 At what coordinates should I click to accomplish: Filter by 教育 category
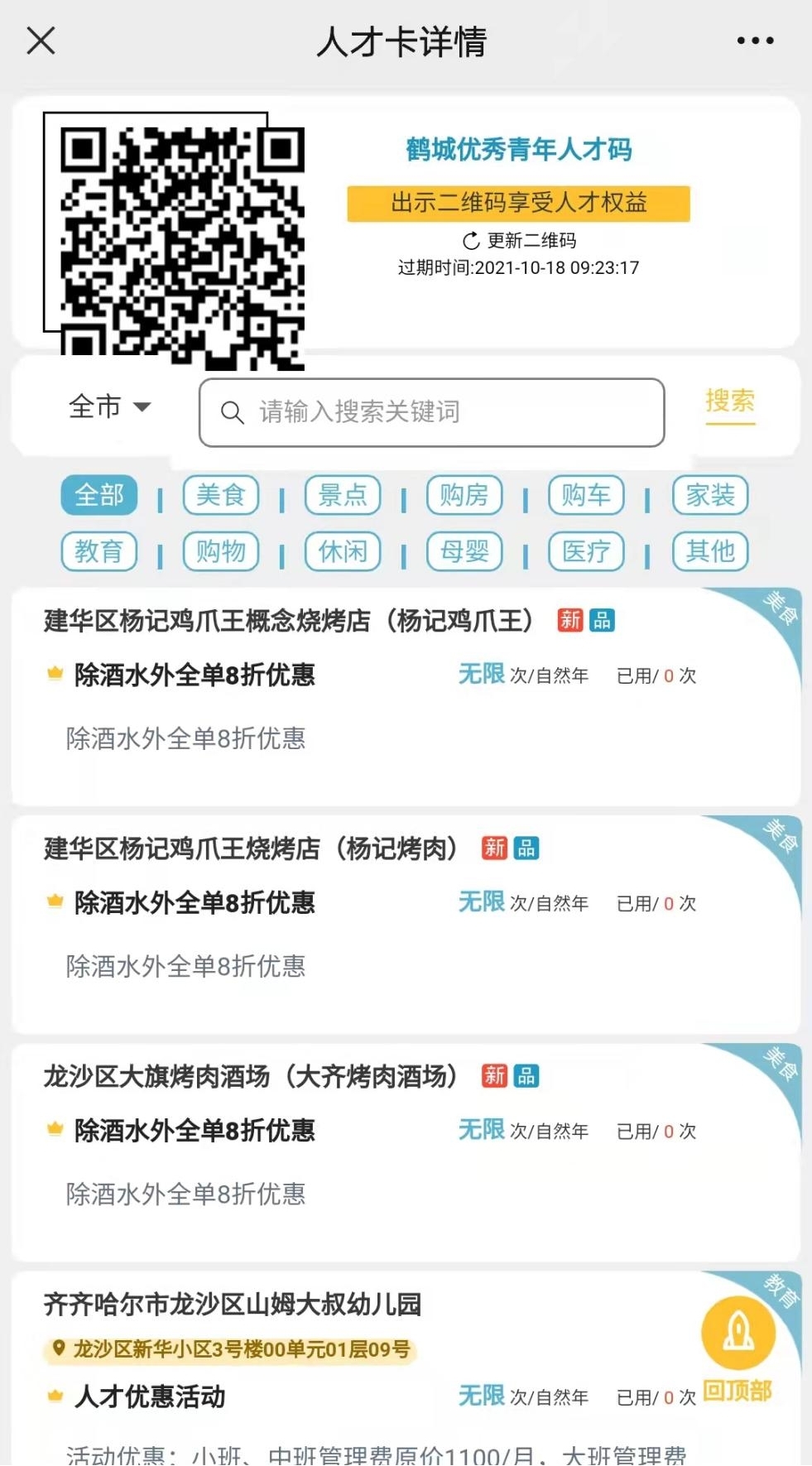[98, 551]
